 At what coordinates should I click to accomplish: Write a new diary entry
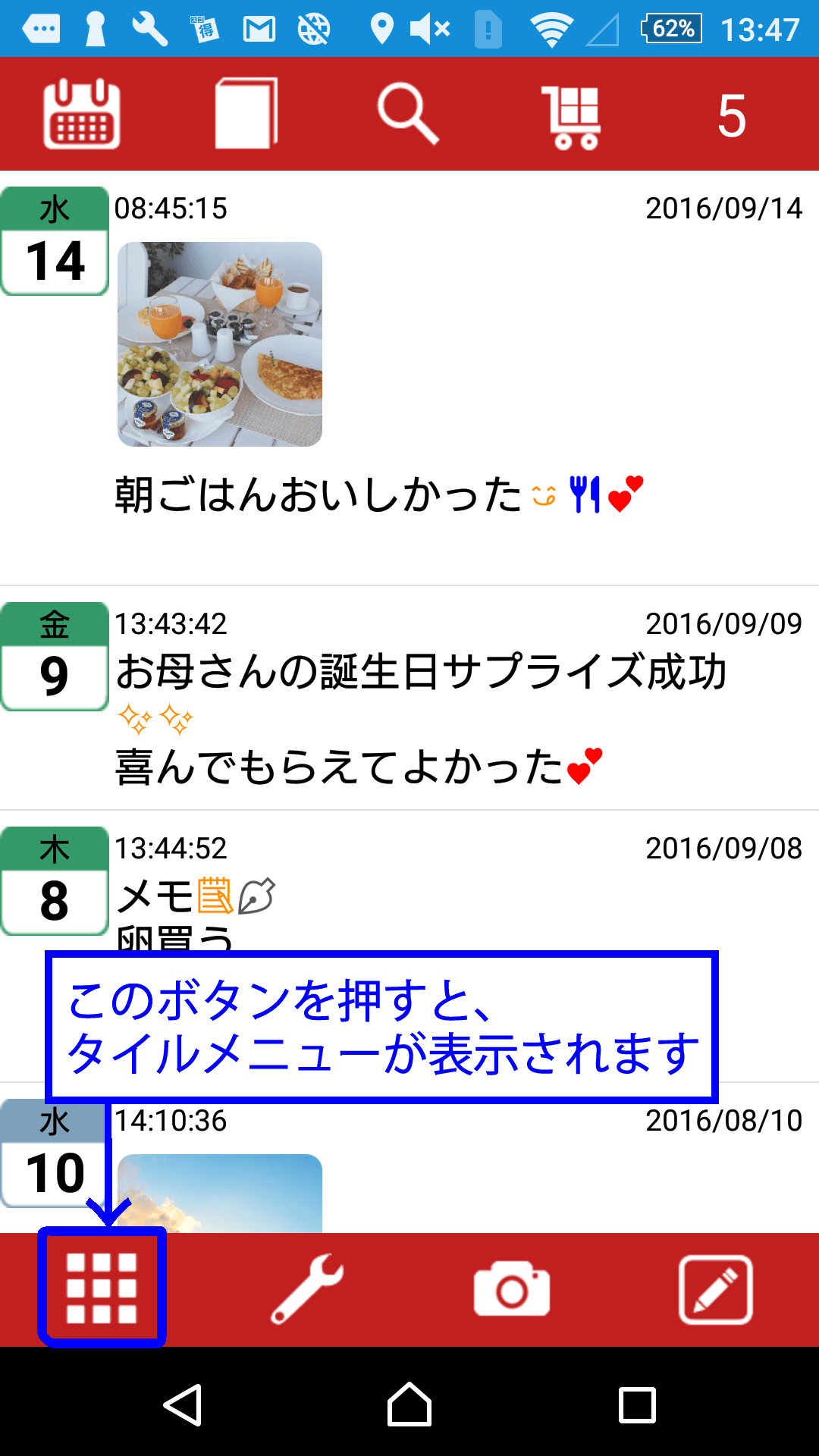coord(716,1289)
